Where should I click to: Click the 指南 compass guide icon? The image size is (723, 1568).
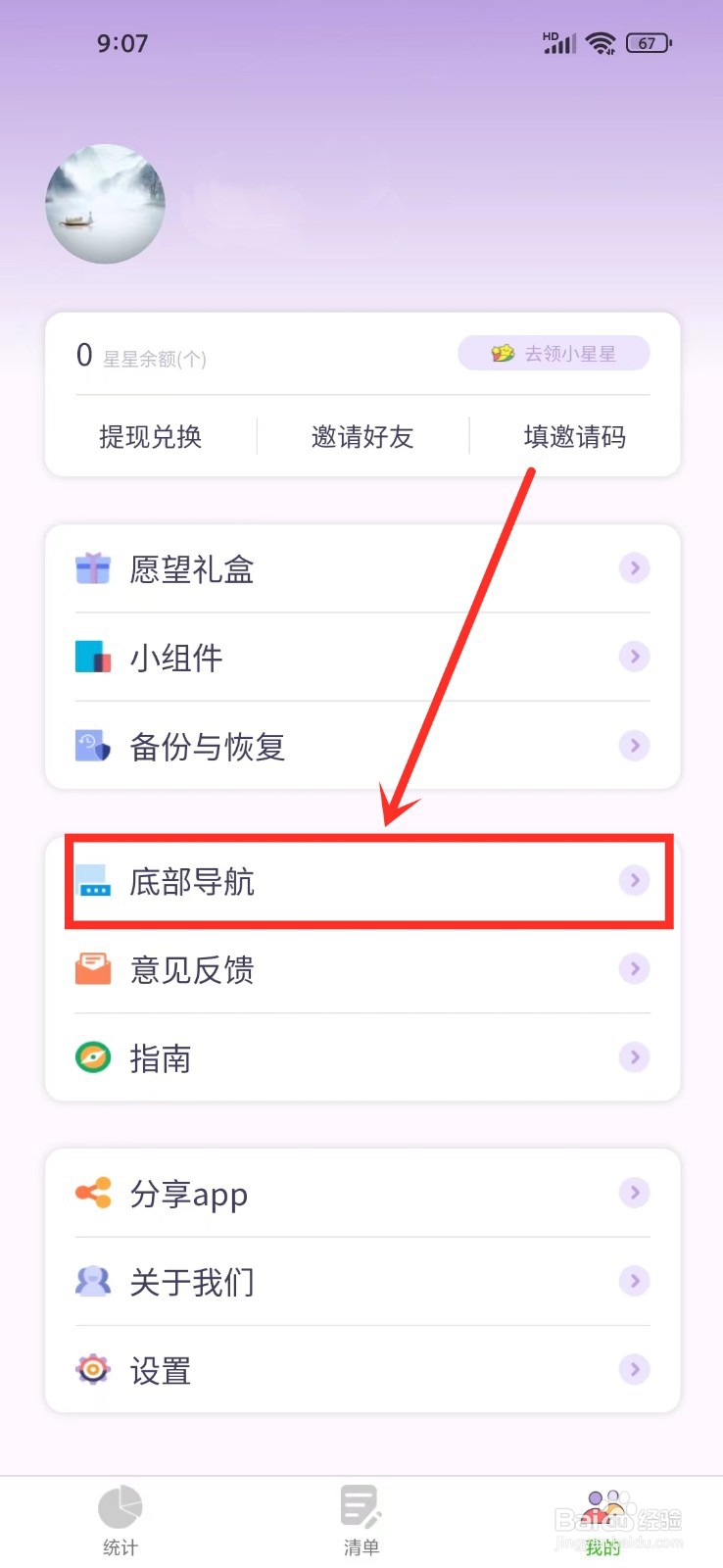93,1058
